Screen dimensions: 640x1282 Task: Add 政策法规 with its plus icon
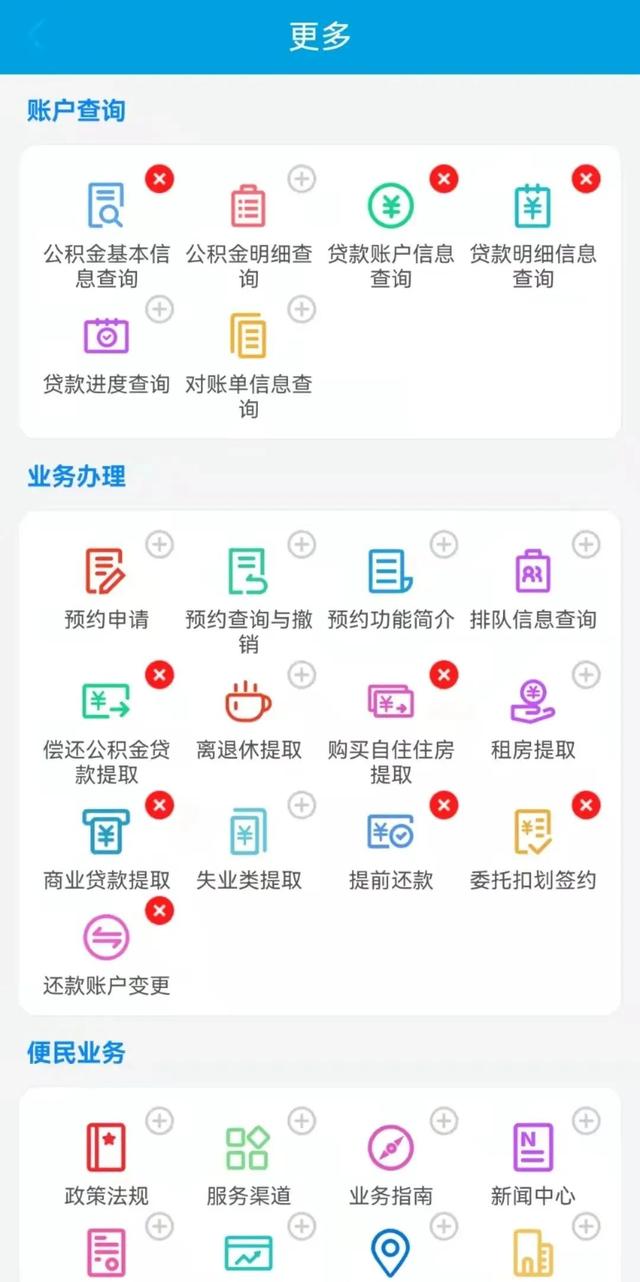[159, 1121]
